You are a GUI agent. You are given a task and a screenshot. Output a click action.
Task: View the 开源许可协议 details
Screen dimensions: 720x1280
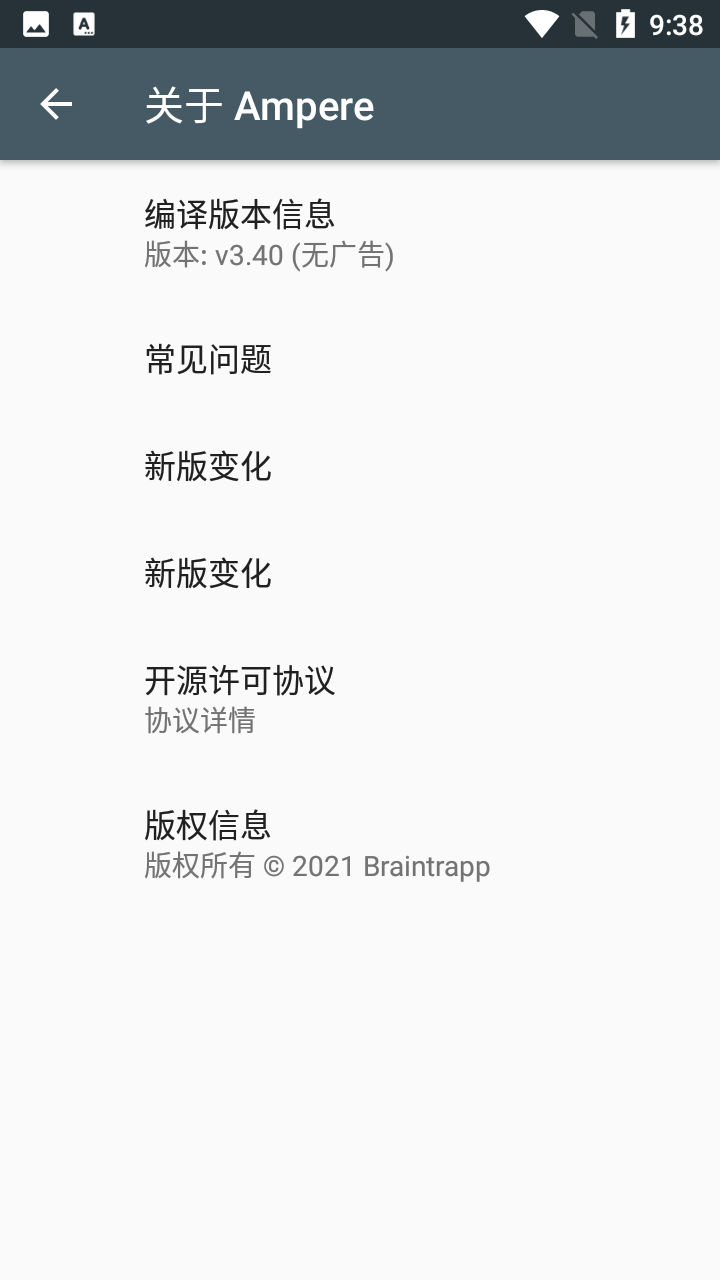click(x=360, y=699)
